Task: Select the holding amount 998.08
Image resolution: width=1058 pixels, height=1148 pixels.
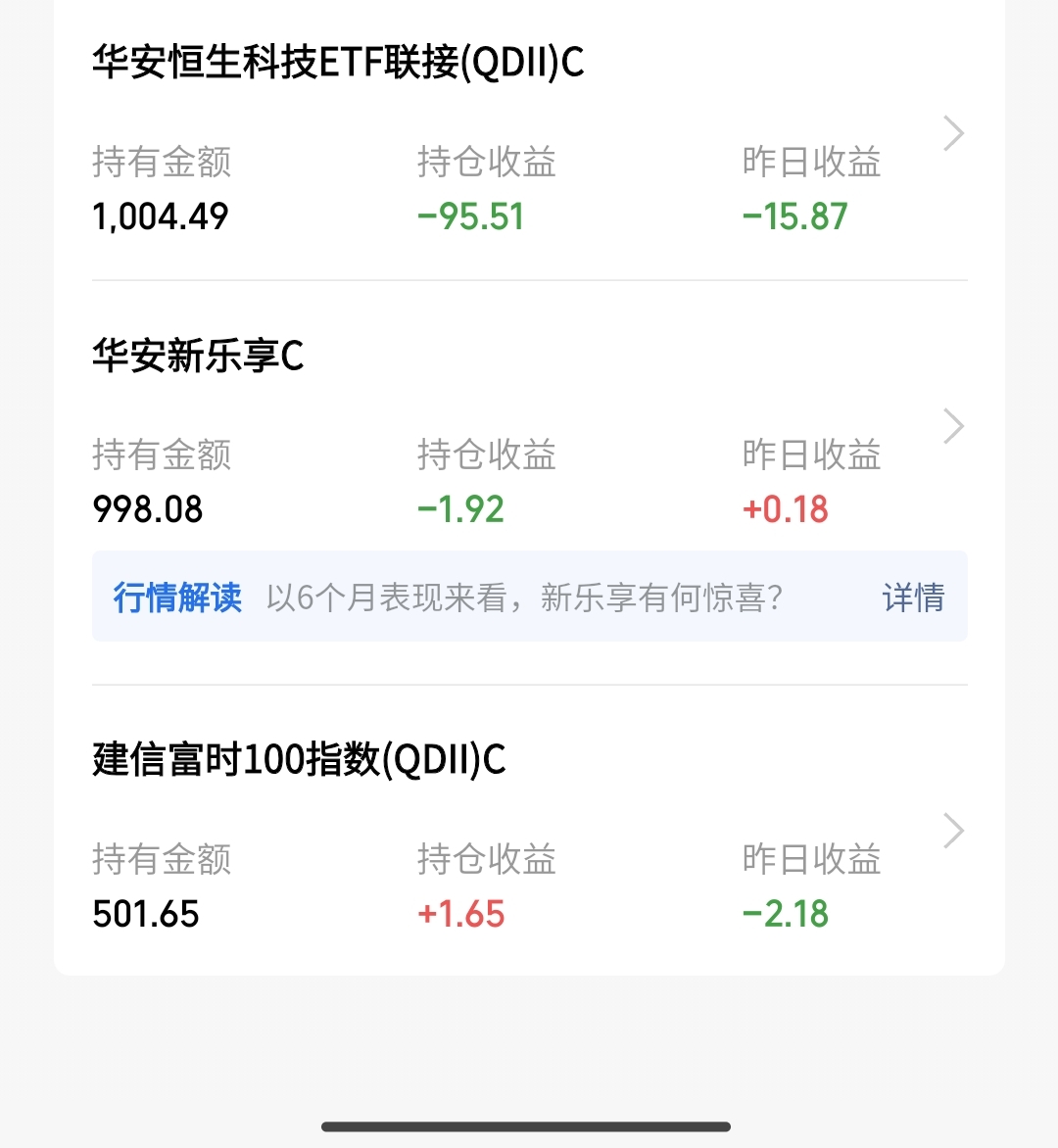Action: coord(147,508)
